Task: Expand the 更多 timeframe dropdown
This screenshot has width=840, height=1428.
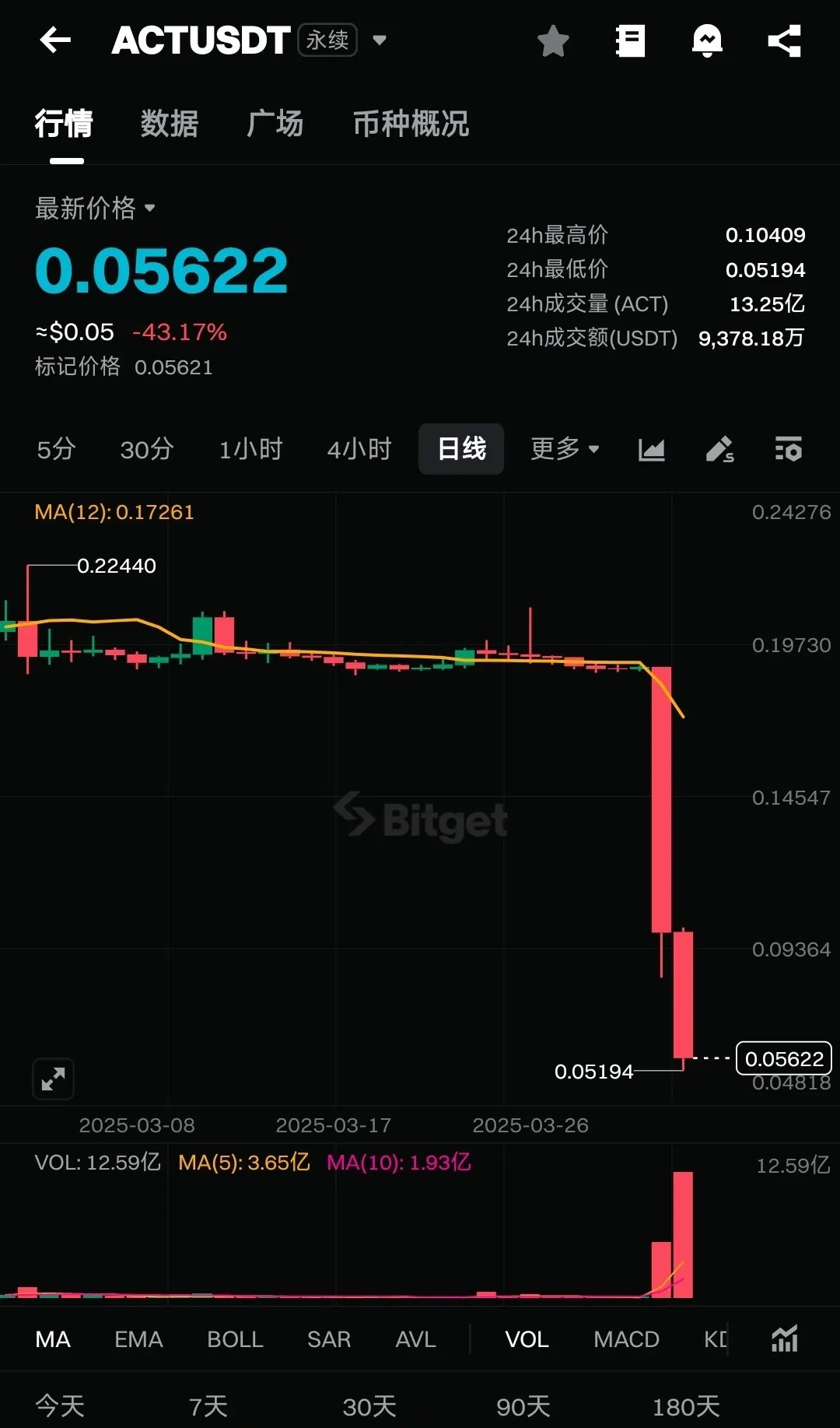Action: click(x=565, y=449)
